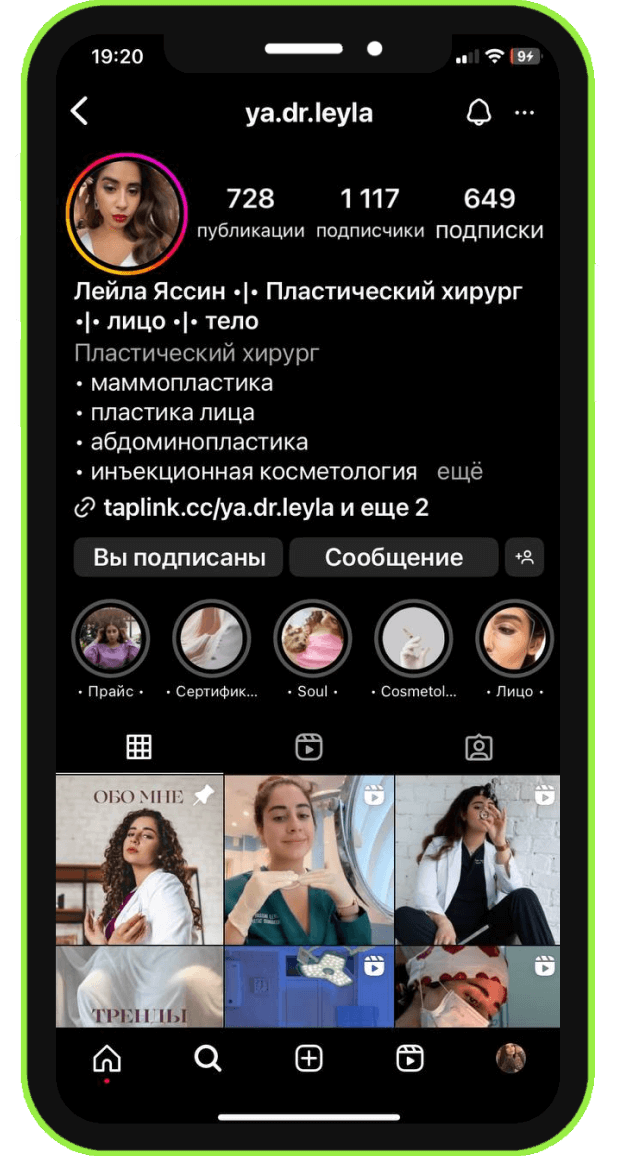Open the pinned ОБО МНЕ post
The height and width of the screenshot is (1156, 618).
click(x=139, y=858)
